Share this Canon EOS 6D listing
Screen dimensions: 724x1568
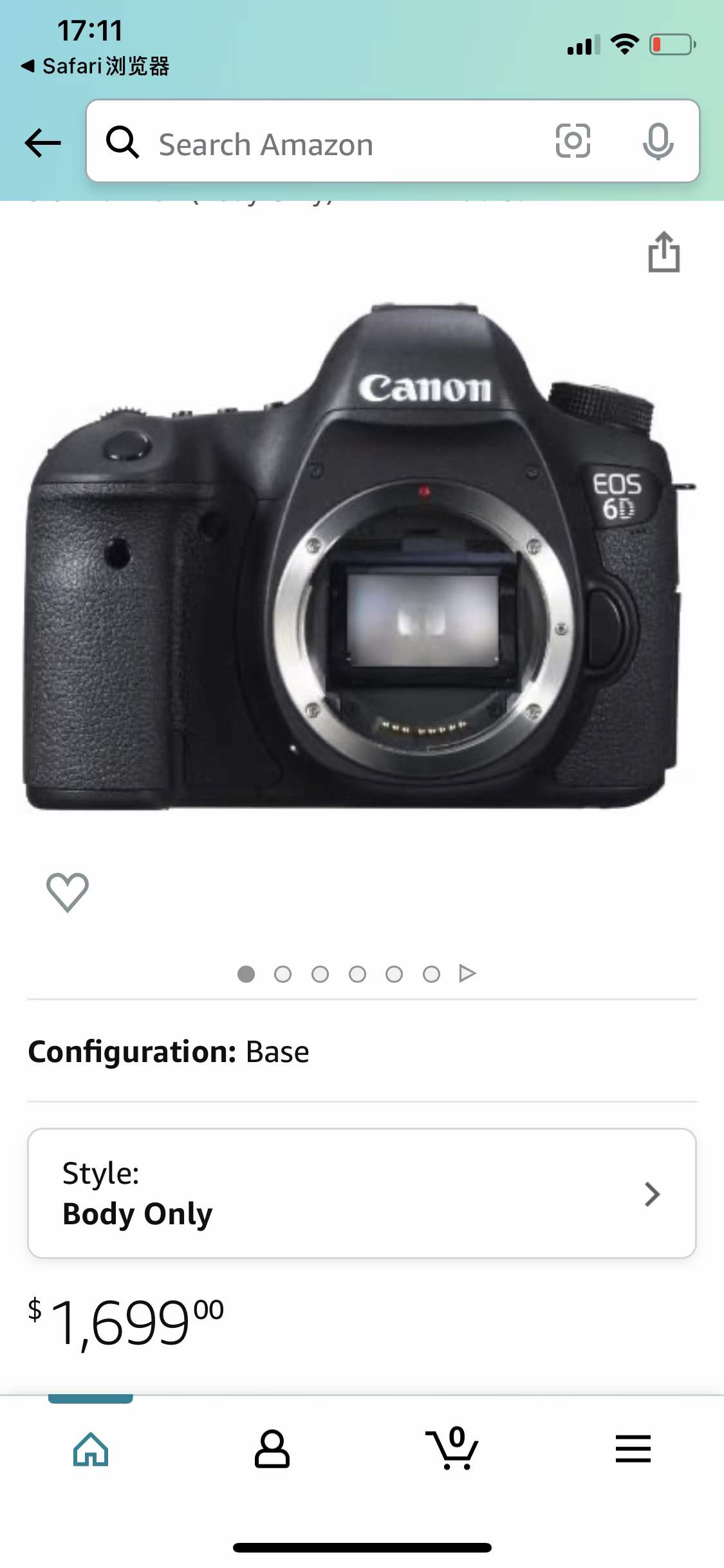point(664,252)
